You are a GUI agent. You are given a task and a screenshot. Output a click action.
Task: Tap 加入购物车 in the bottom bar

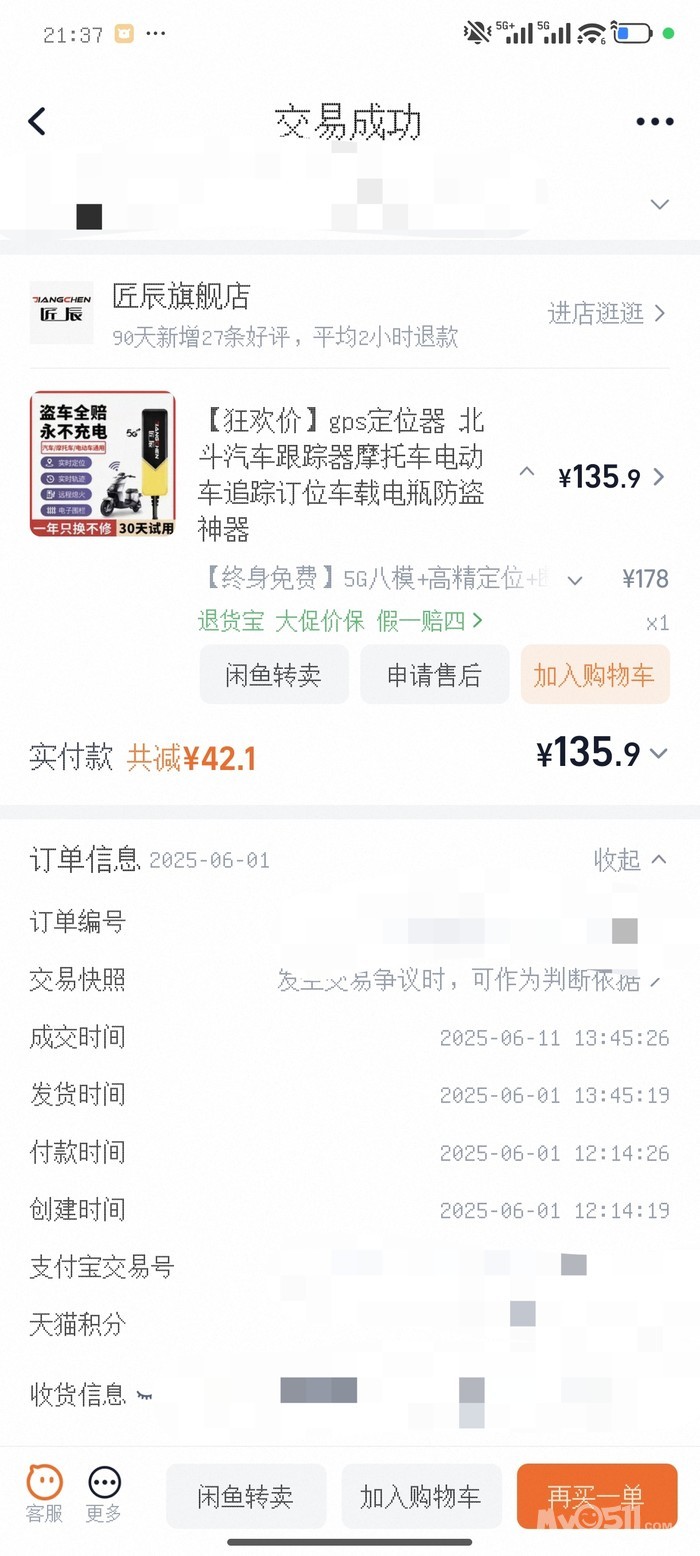(x=420, y=1496)
